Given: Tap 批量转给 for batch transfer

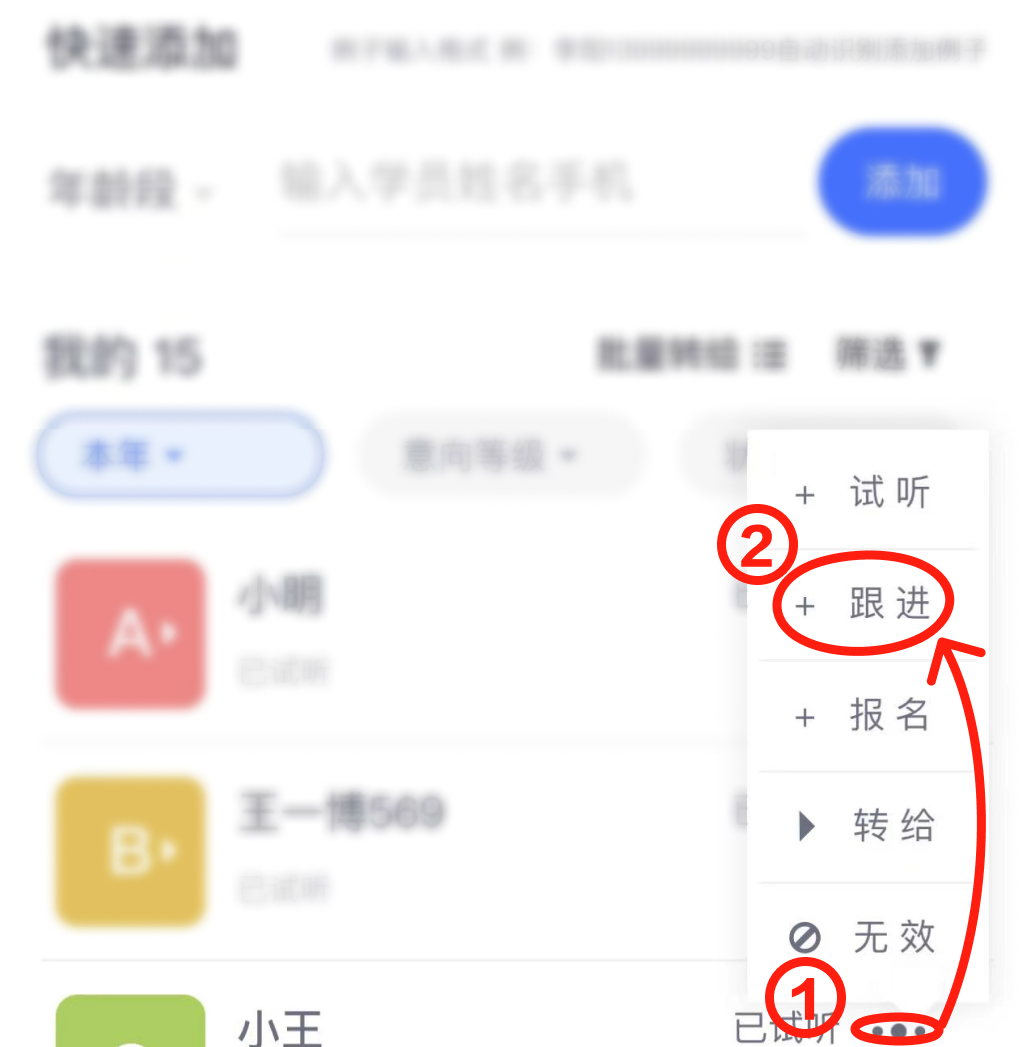Looking at the screenshot, I should [690, 354].
